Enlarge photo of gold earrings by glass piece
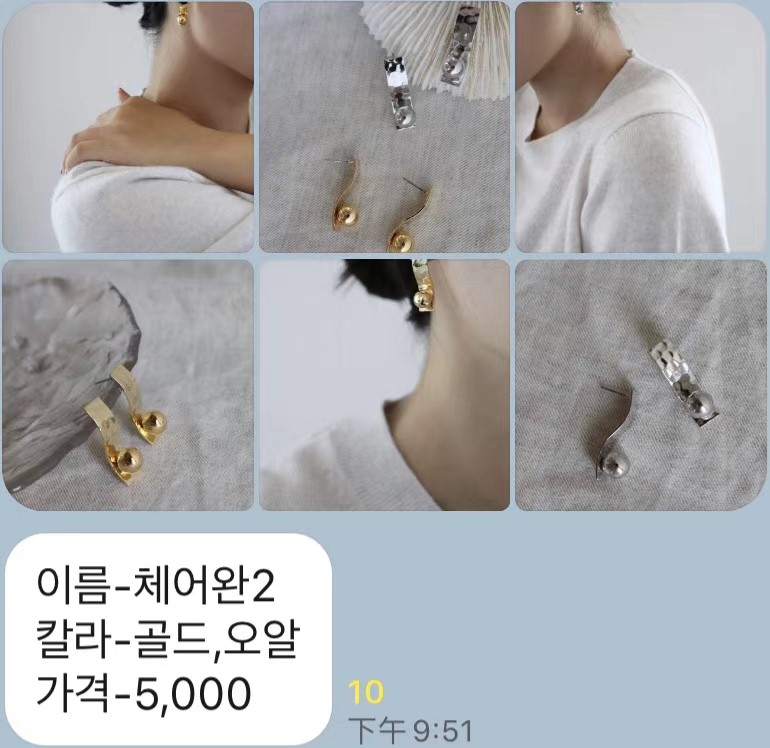770x748 pixels. pos(128,385)
